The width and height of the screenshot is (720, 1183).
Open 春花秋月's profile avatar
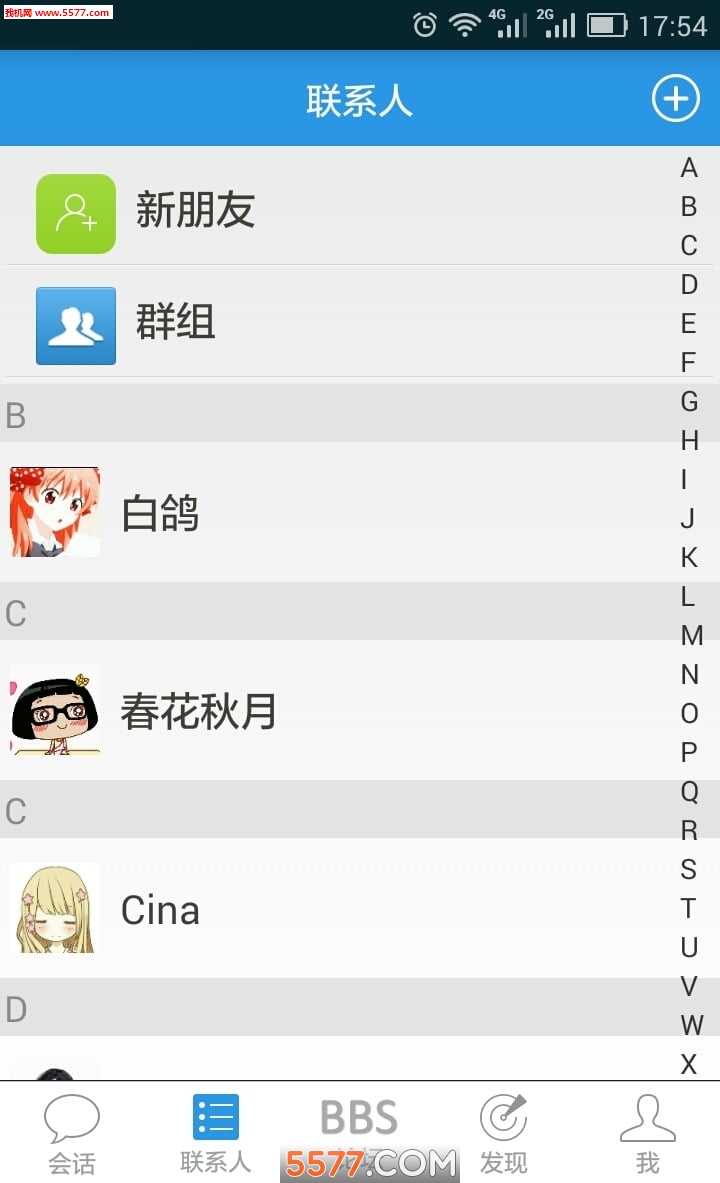pos(54,712)
